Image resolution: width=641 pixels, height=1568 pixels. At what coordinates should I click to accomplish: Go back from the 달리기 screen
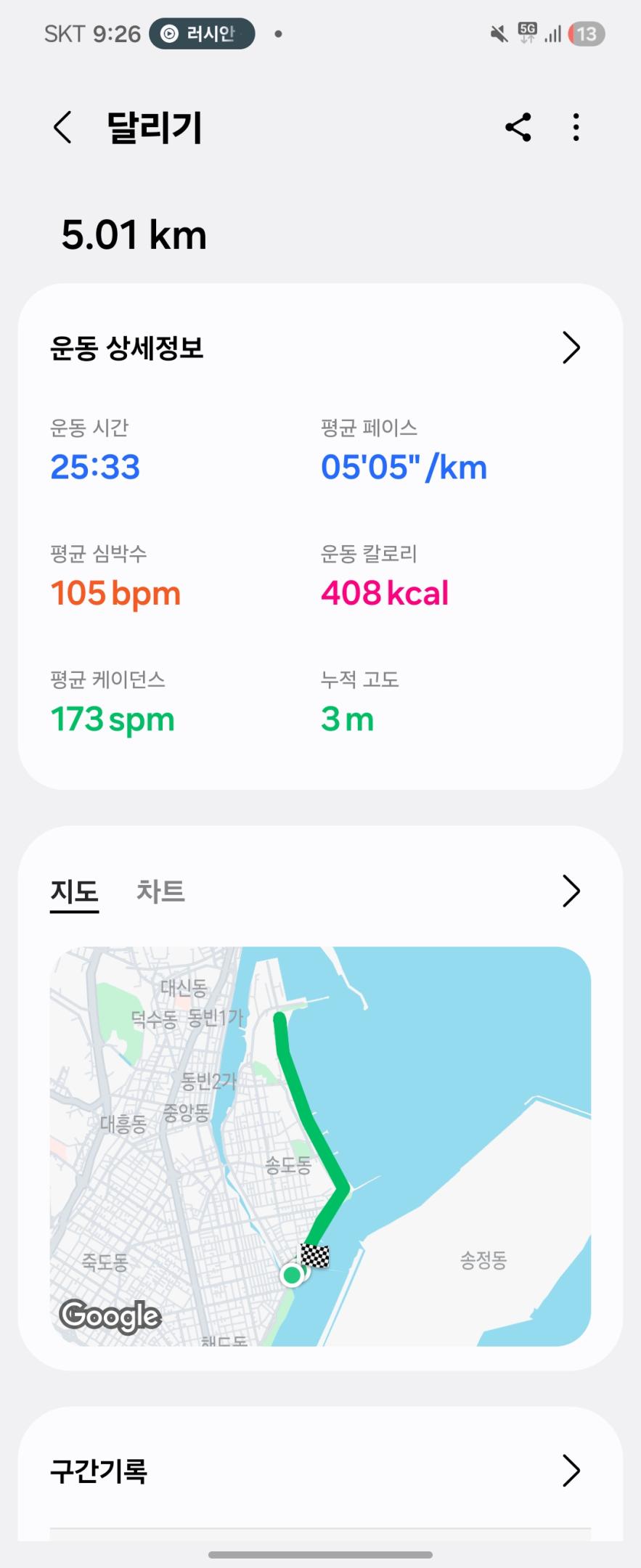click(63, 128)
